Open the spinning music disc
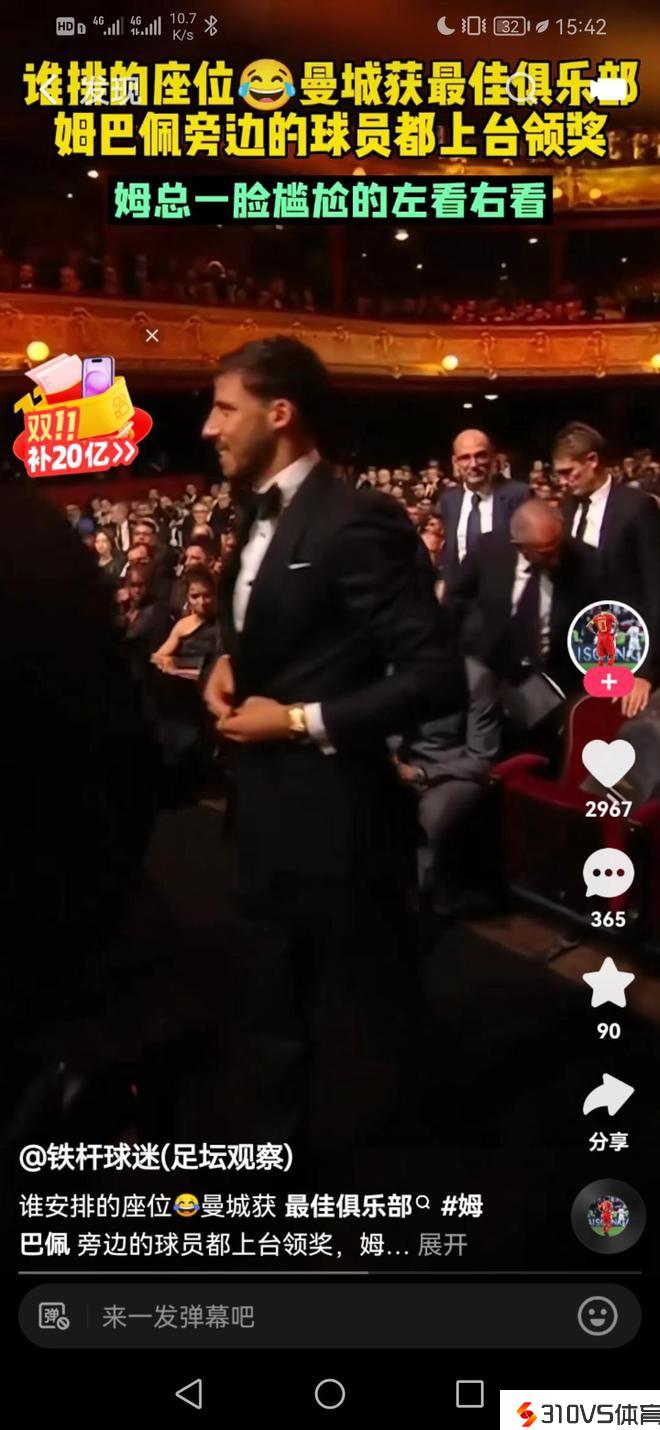The height and width of the screenshot is (1430, 660). point(608,1215)
